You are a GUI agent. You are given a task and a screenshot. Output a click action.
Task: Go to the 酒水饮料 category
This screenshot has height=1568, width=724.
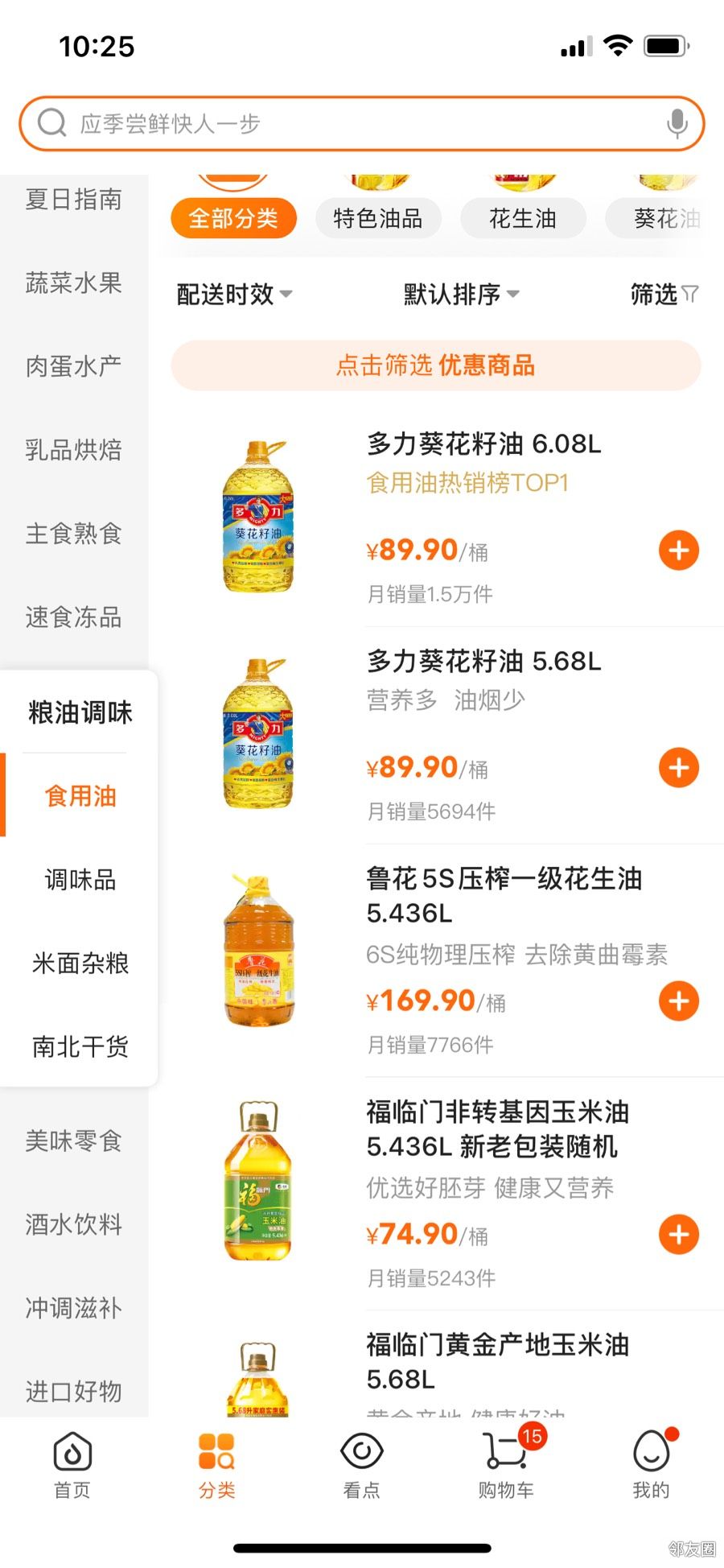73,1224
